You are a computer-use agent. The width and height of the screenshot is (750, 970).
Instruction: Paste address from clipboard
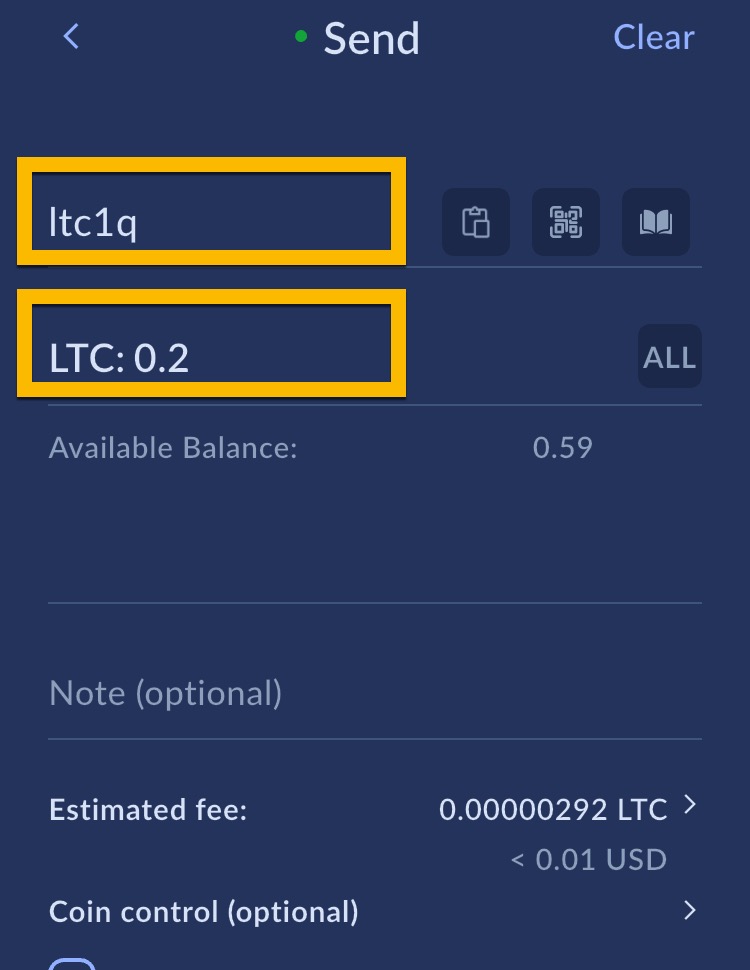point(476,221)
